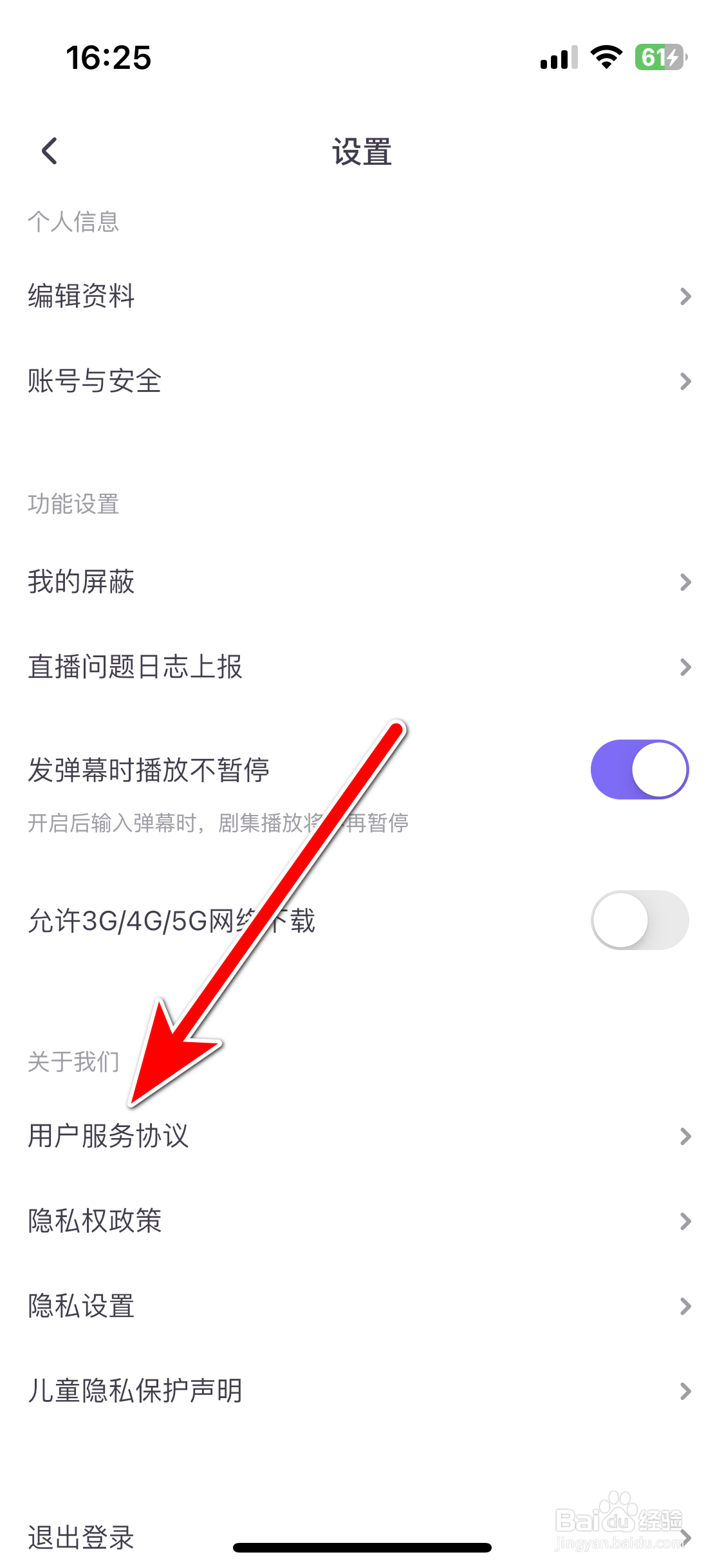This screenshot has height=1568, width=724.
Task: Click the back arrow to leave Settings
Action: click(49, 152)
